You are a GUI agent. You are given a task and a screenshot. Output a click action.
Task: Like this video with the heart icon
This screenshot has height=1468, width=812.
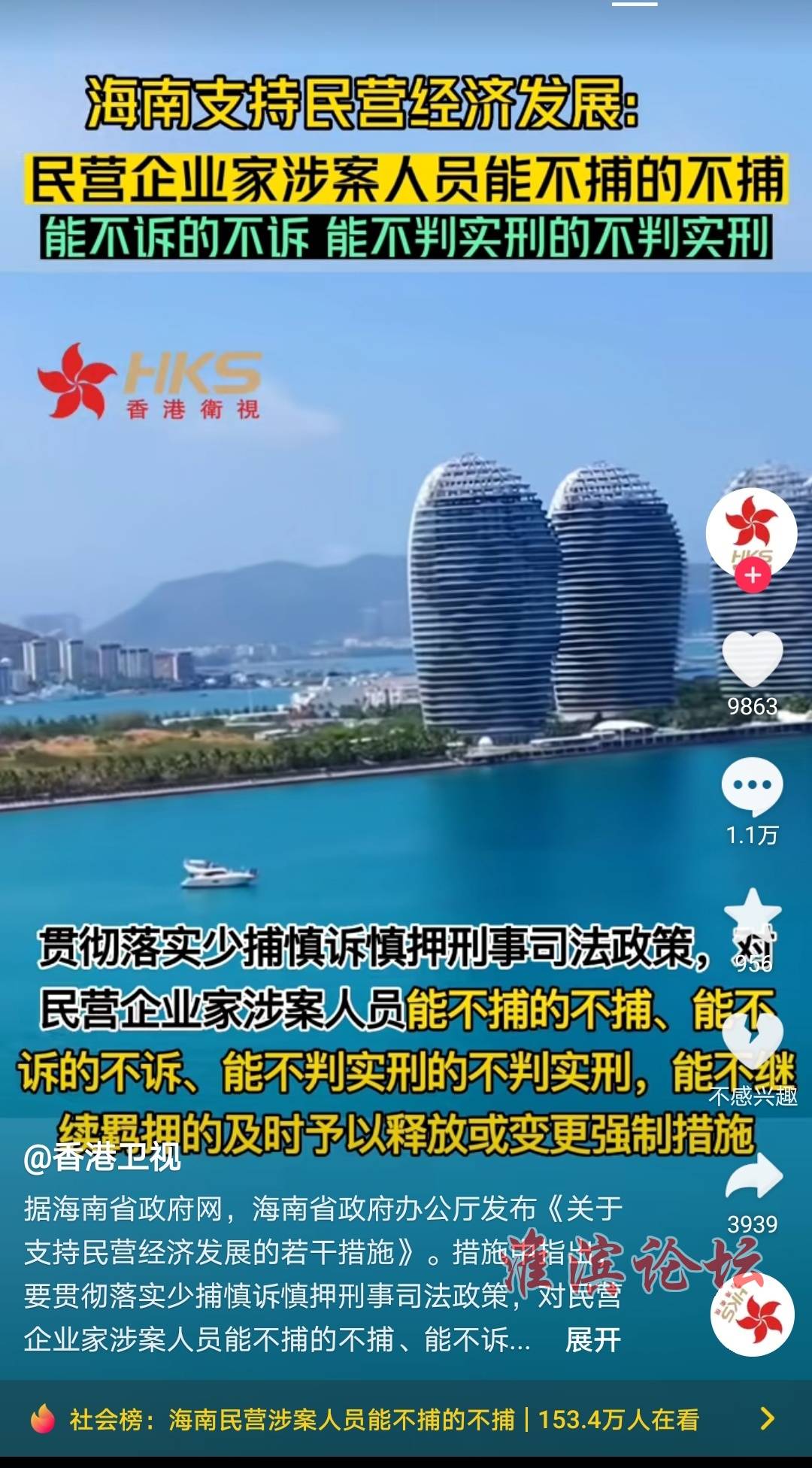coord(752,660)
